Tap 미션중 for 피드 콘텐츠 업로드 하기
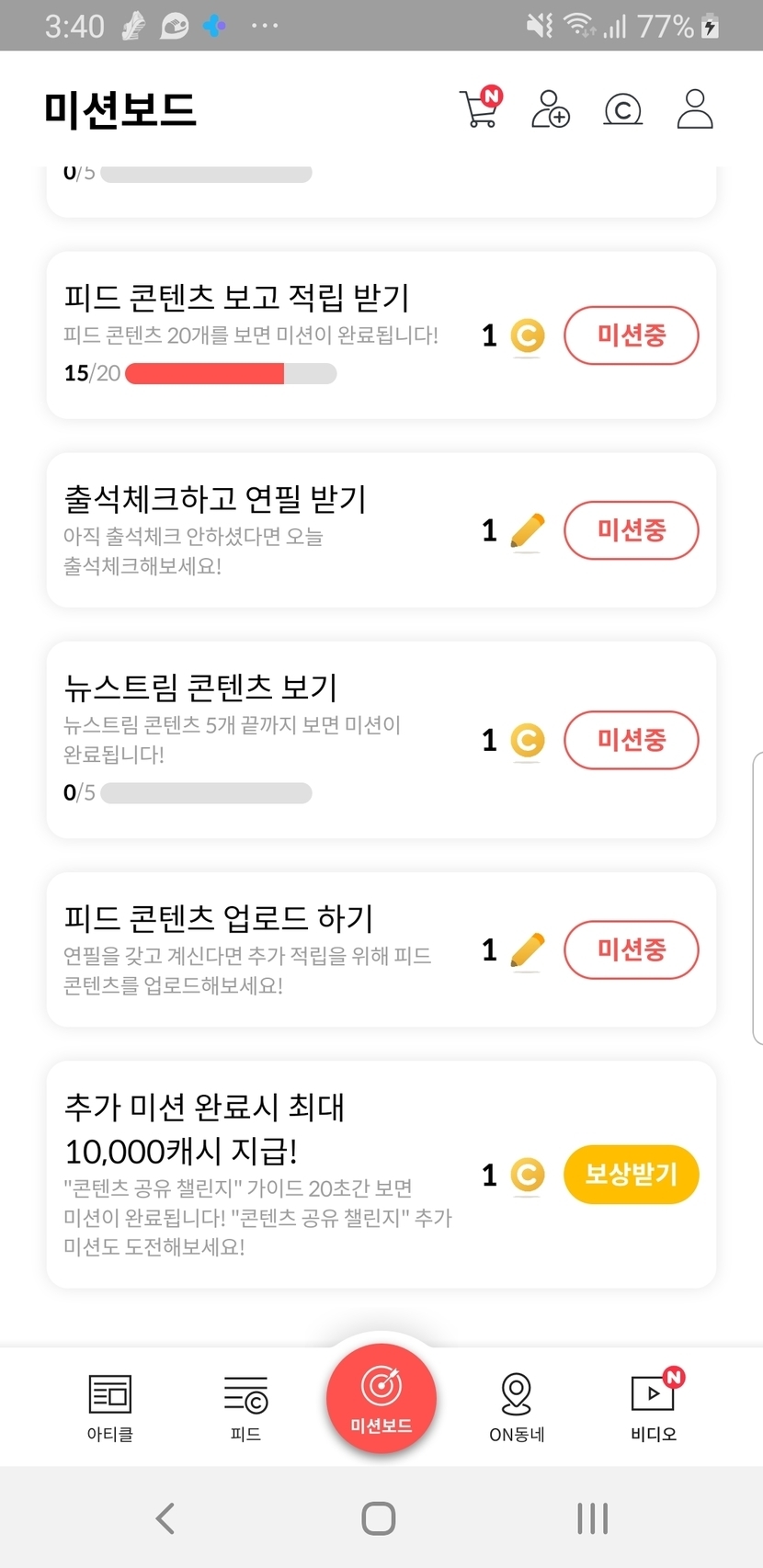The height and width of the screenshot is (1568, 763). pyautogui.click(x=631, y=949)
